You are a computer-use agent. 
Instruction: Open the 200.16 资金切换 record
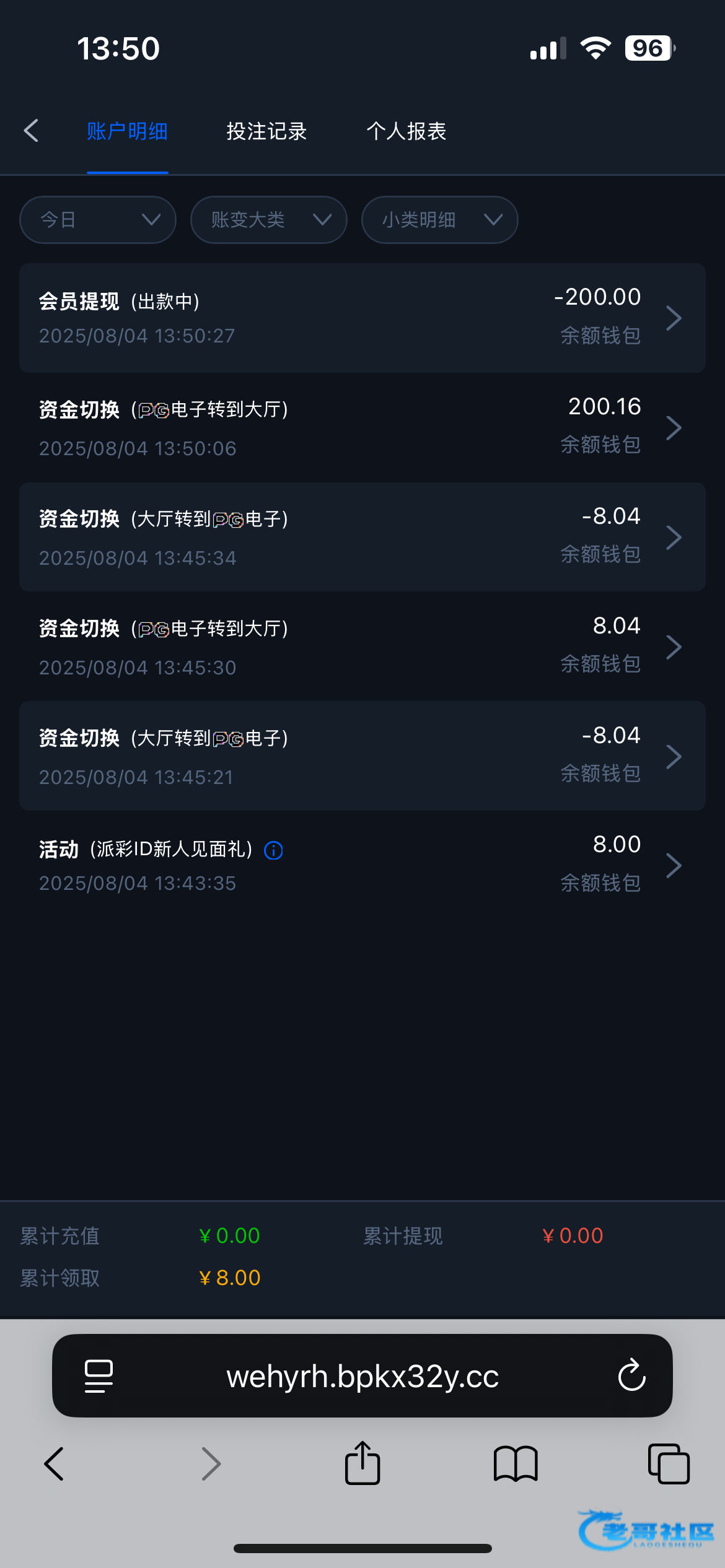362,427
